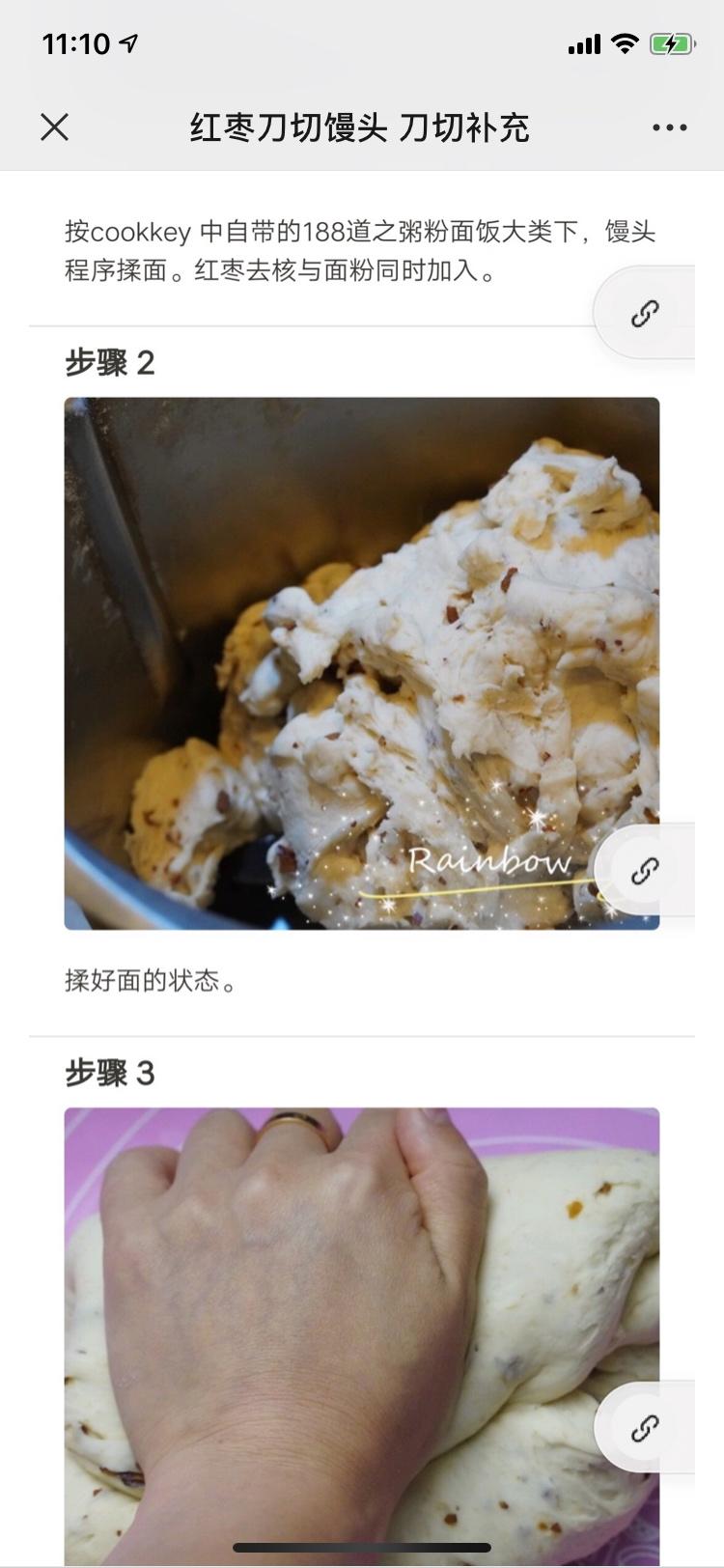This screenshot has height=1568, width=724.
Task: Tap the Rainbow watermark on the dough image
Action: point(490,864)
